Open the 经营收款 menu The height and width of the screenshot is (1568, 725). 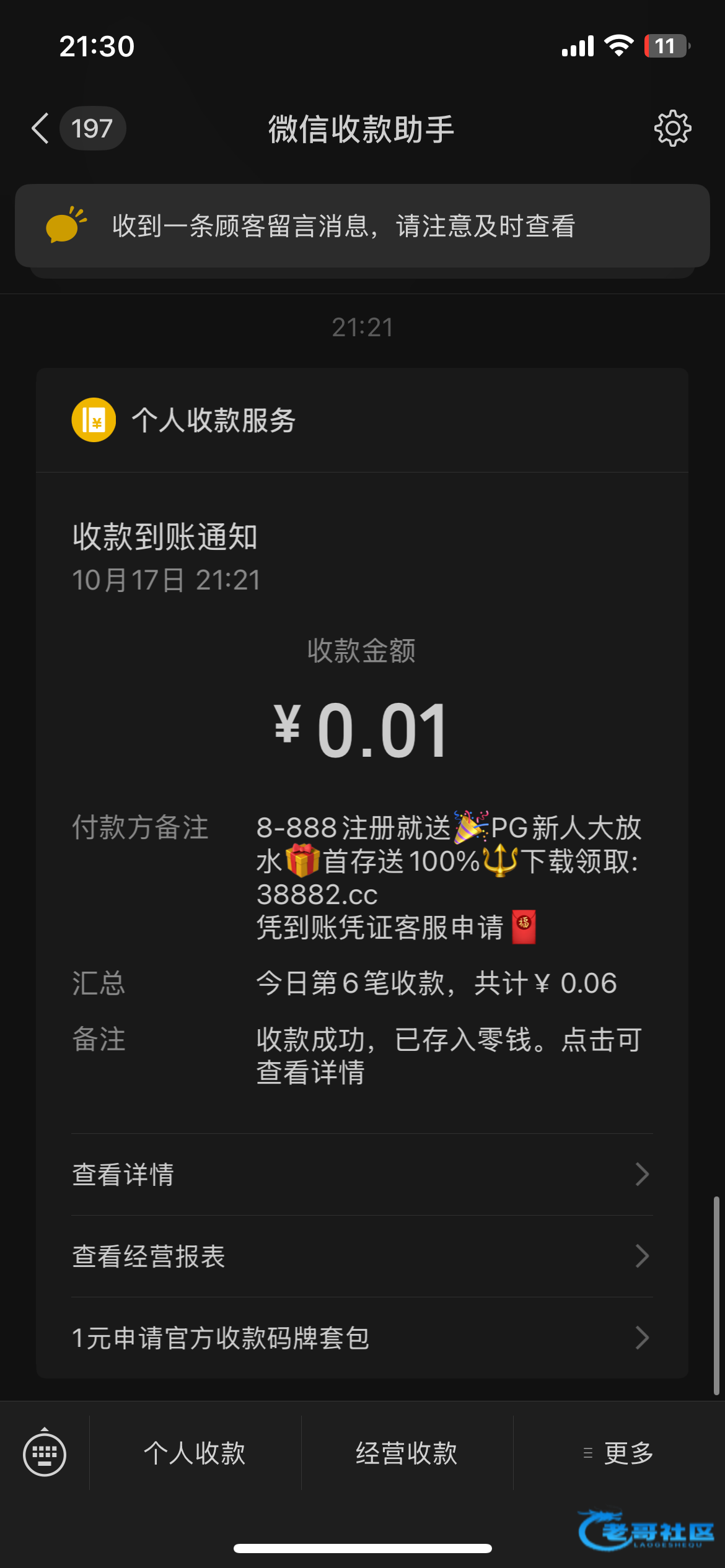pyautogui.click(x=407, y=1453)
